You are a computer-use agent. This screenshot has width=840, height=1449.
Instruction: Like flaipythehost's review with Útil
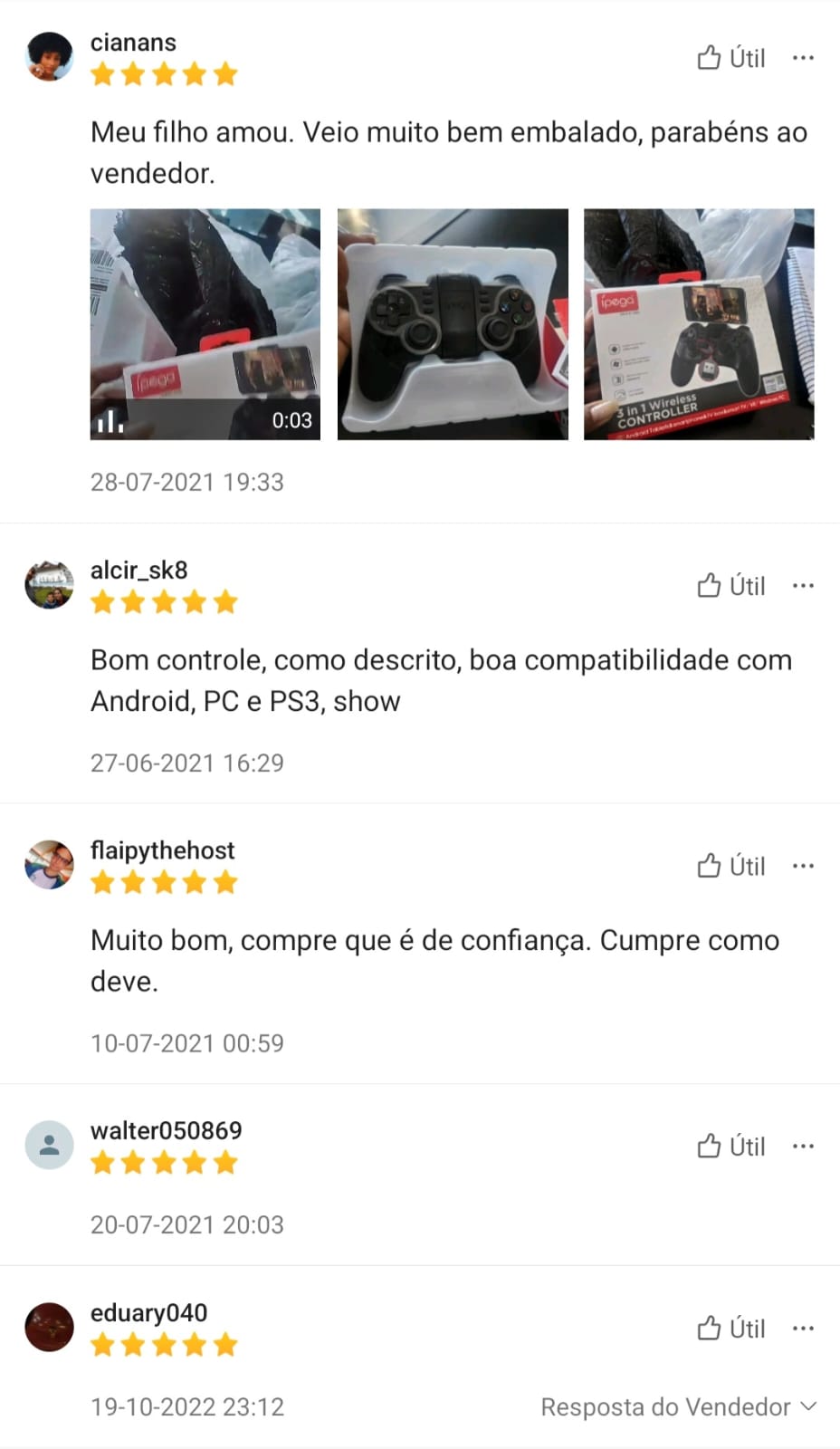pos(730,866)
